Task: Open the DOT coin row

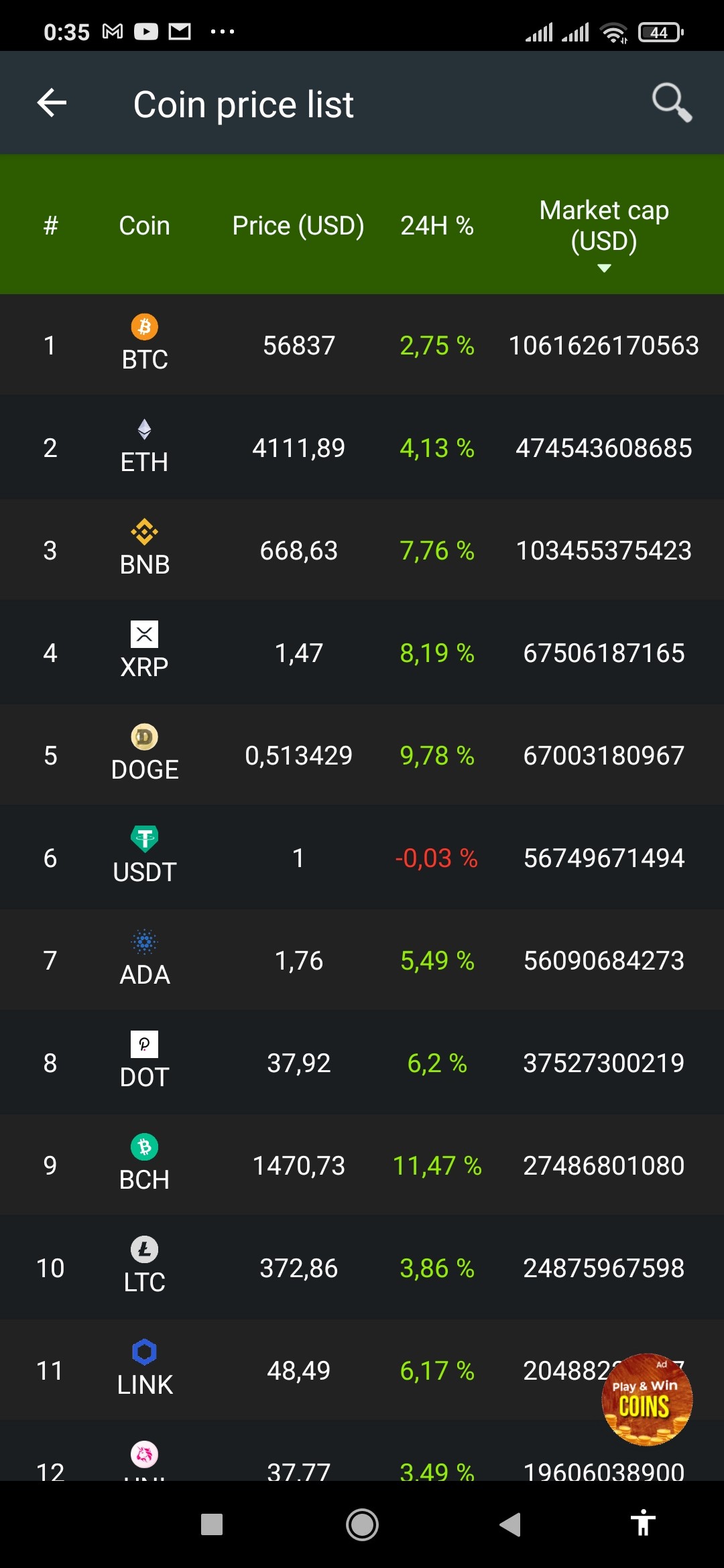Action: 362,1063
